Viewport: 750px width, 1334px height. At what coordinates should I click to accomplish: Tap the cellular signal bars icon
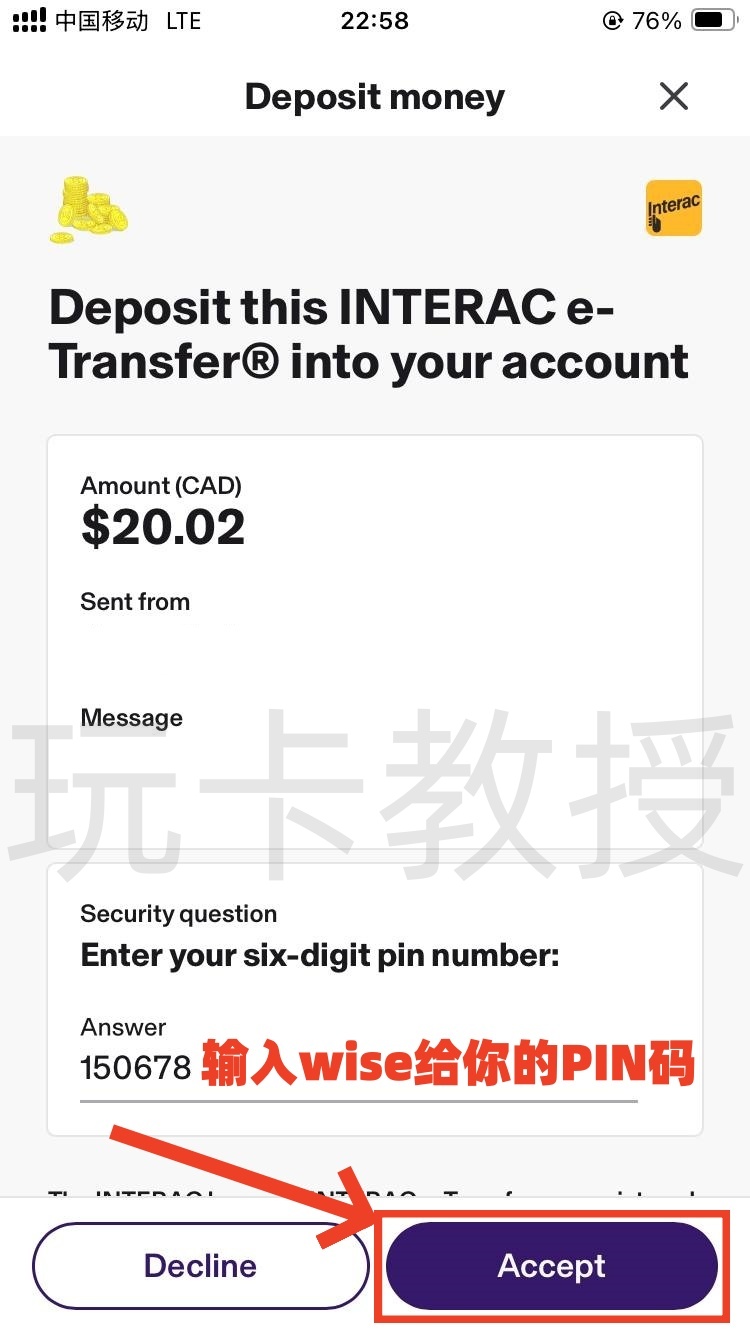click(30, 18)
